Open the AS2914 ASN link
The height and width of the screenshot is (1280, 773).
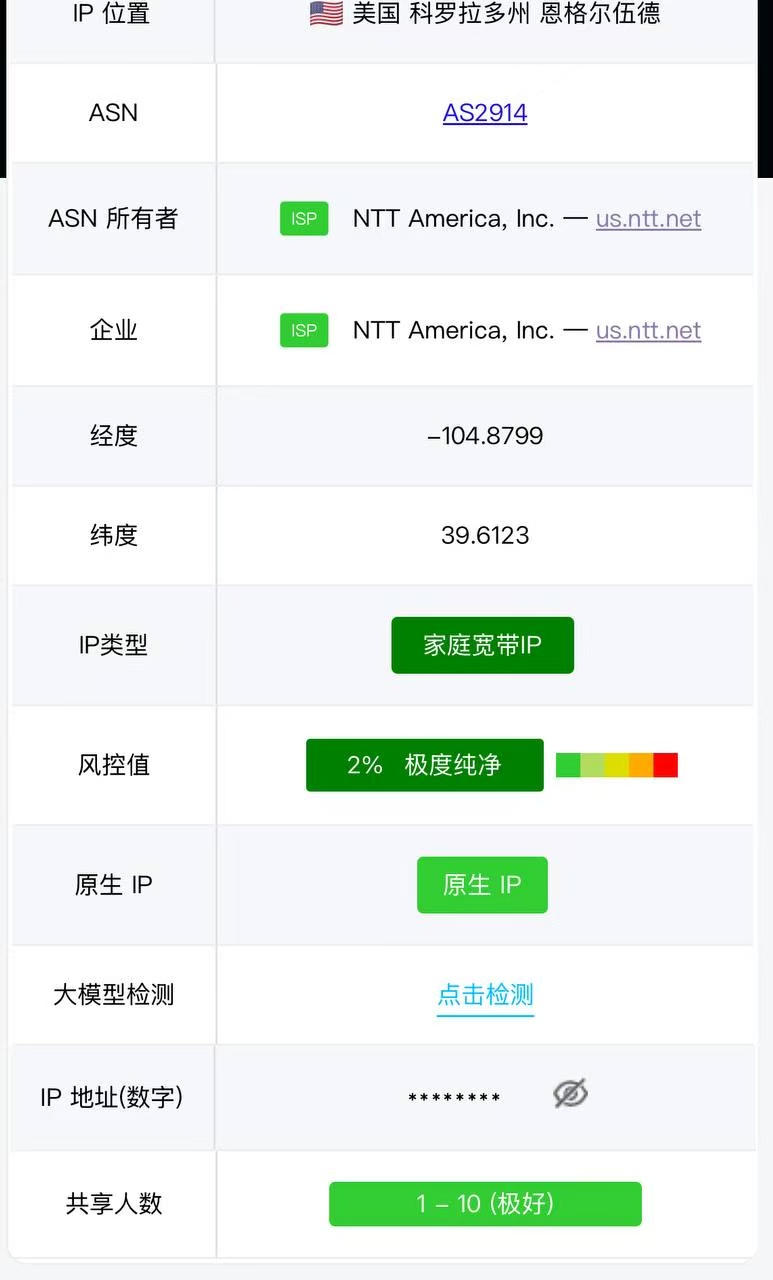pos(485,113)
